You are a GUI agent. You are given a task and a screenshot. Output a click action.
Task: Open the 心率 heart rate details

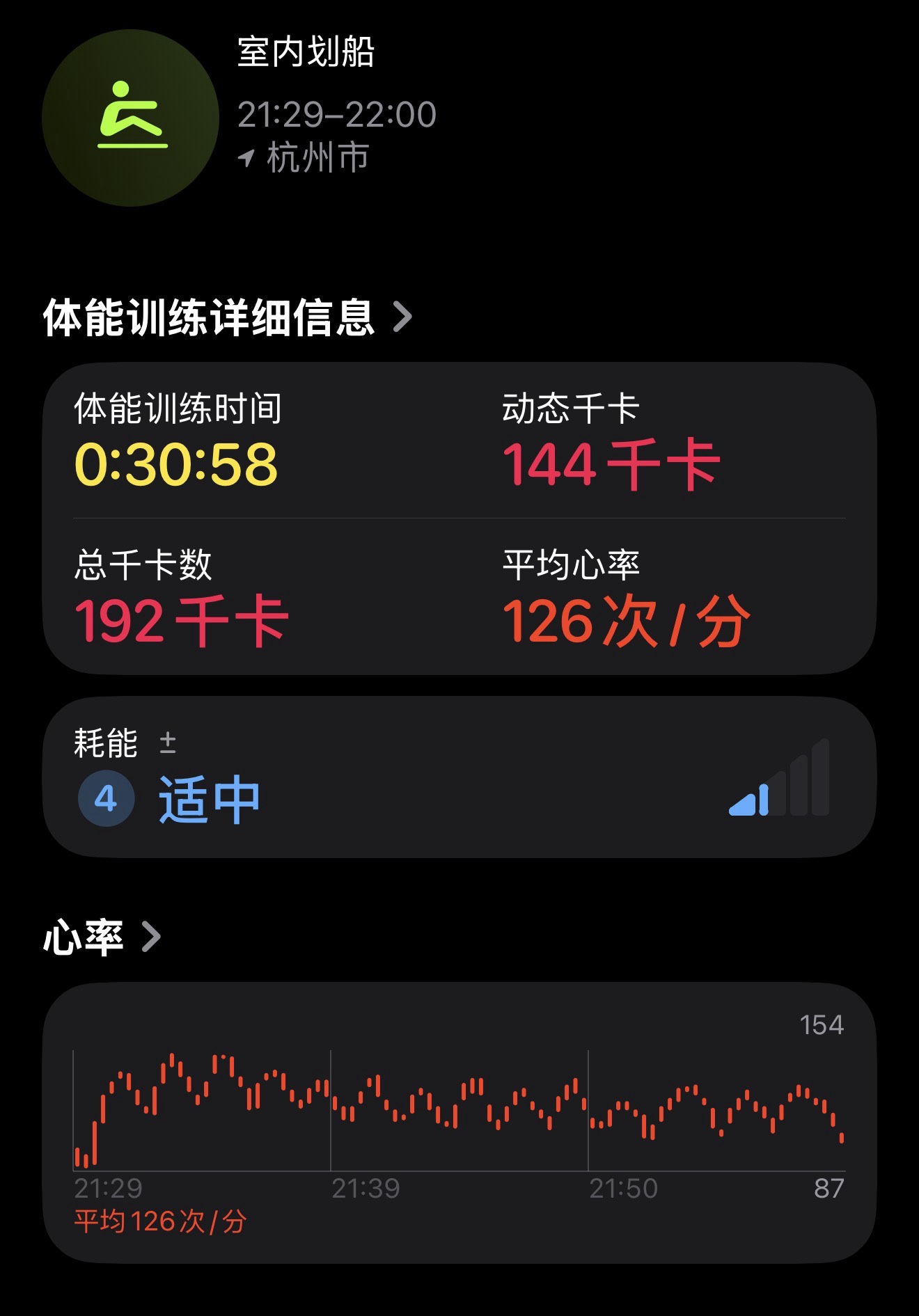pyautogui.click(x=102, y=937)
